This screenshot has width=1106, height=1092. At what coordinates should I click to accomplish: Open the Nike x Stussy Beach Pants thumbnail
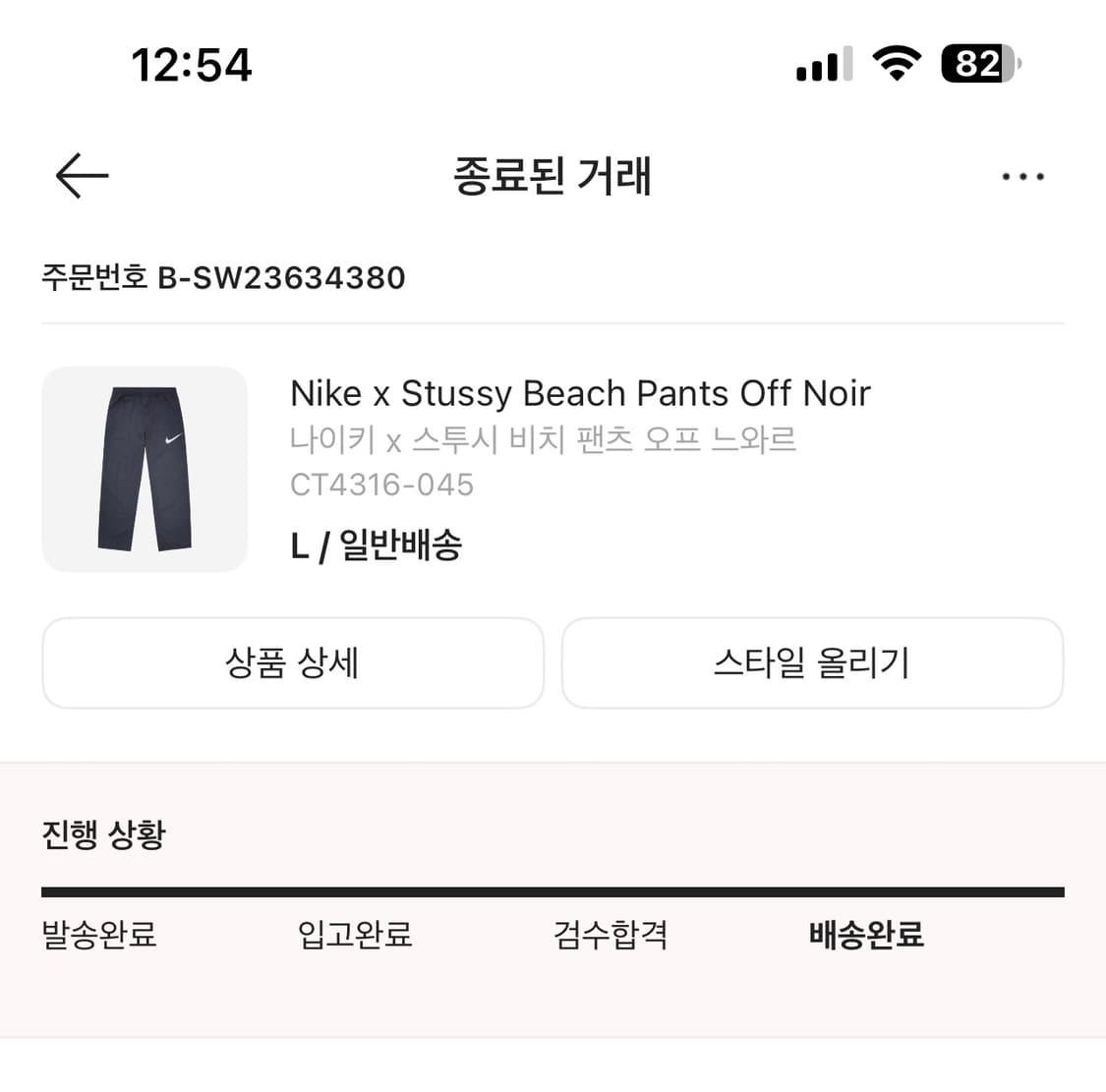coord(145,469)
